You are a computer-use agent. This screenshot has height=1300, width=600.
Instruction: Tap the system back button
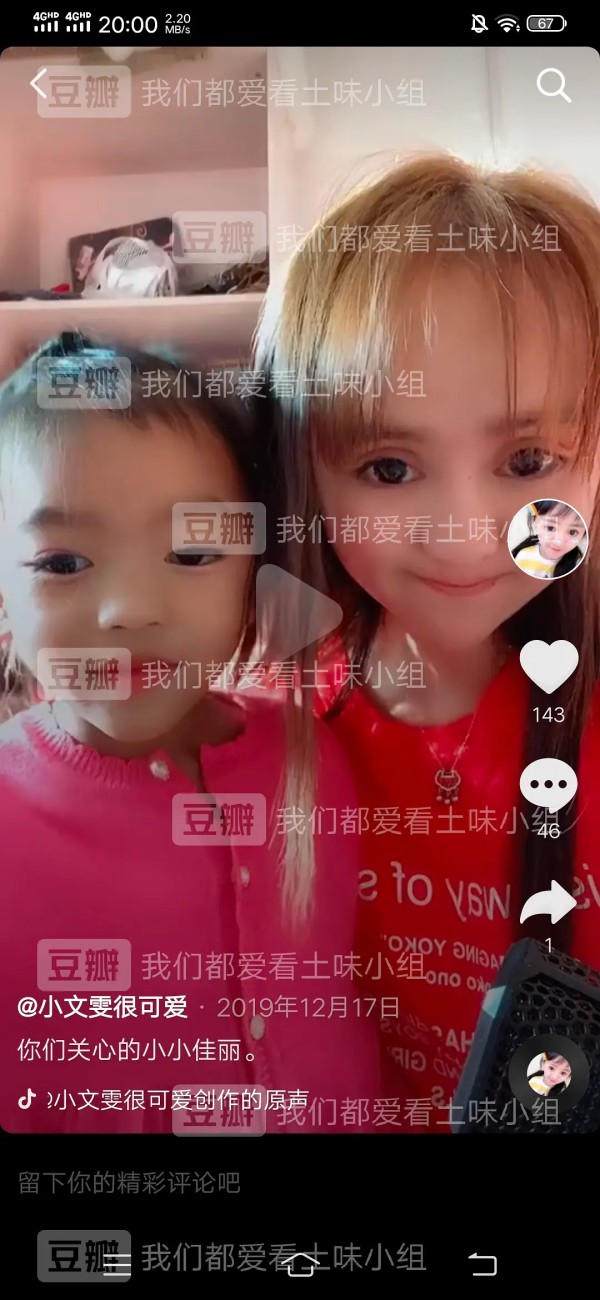483,1264
